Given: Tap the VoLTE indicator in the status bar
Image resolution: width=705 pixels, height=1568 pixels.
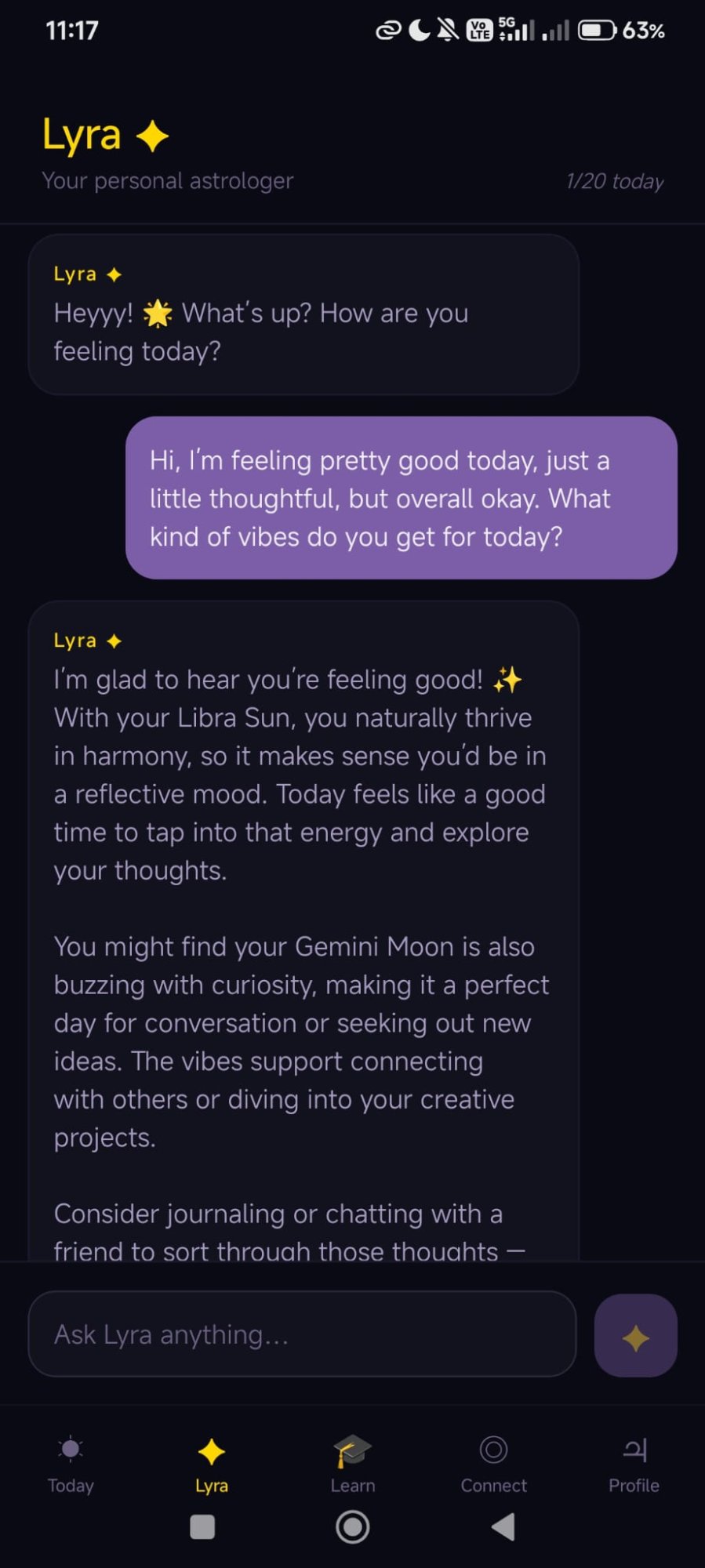Looking at the screenshot, I should [478, 30].
